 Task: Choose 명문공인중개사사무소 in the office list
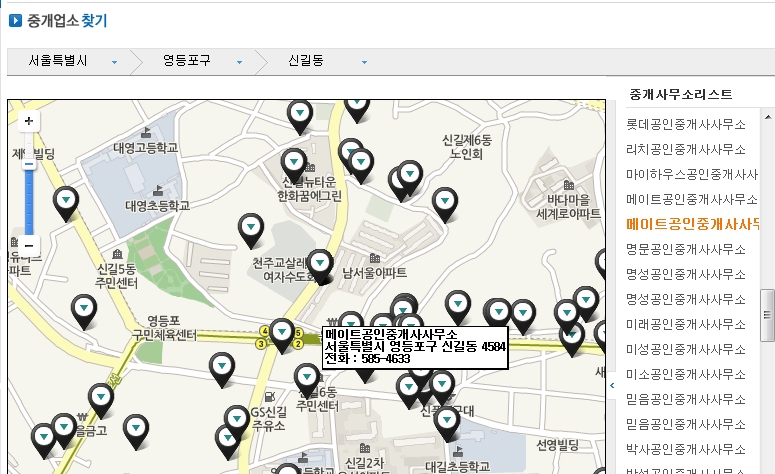pyautogui.click(x=686, y=249)
